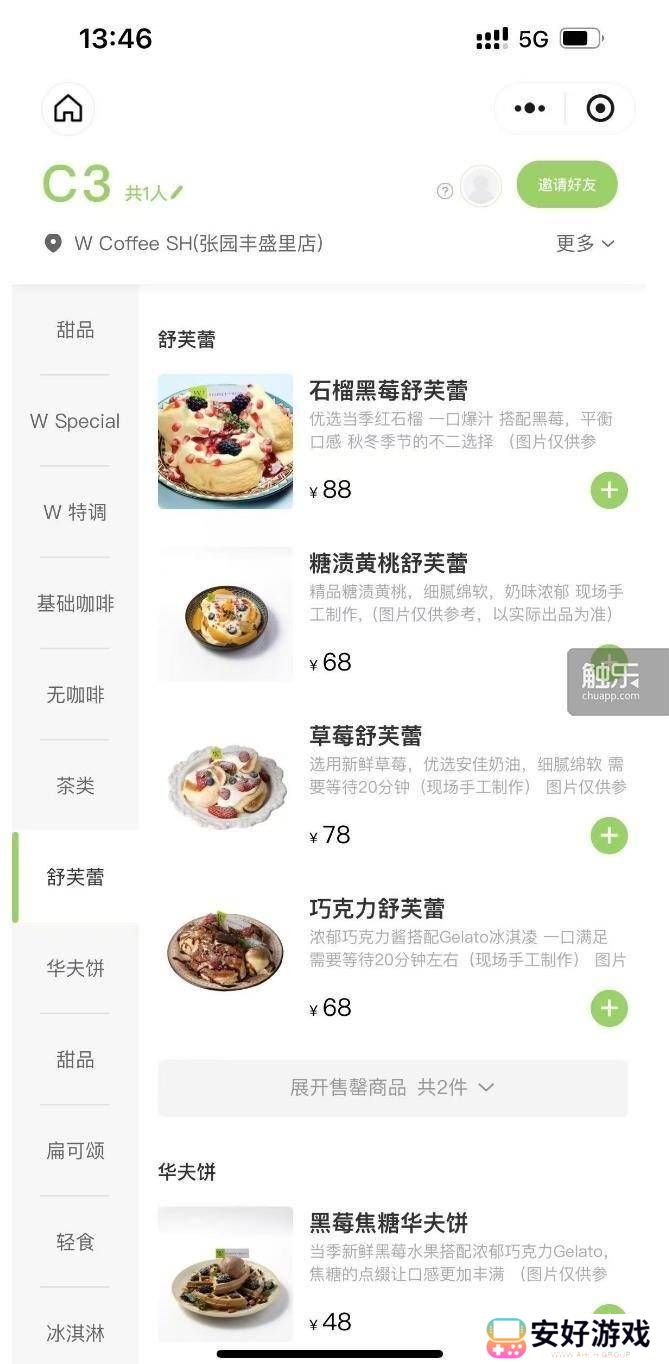
Task: Select the 轻食 category
Action: tap(75, 1242)
